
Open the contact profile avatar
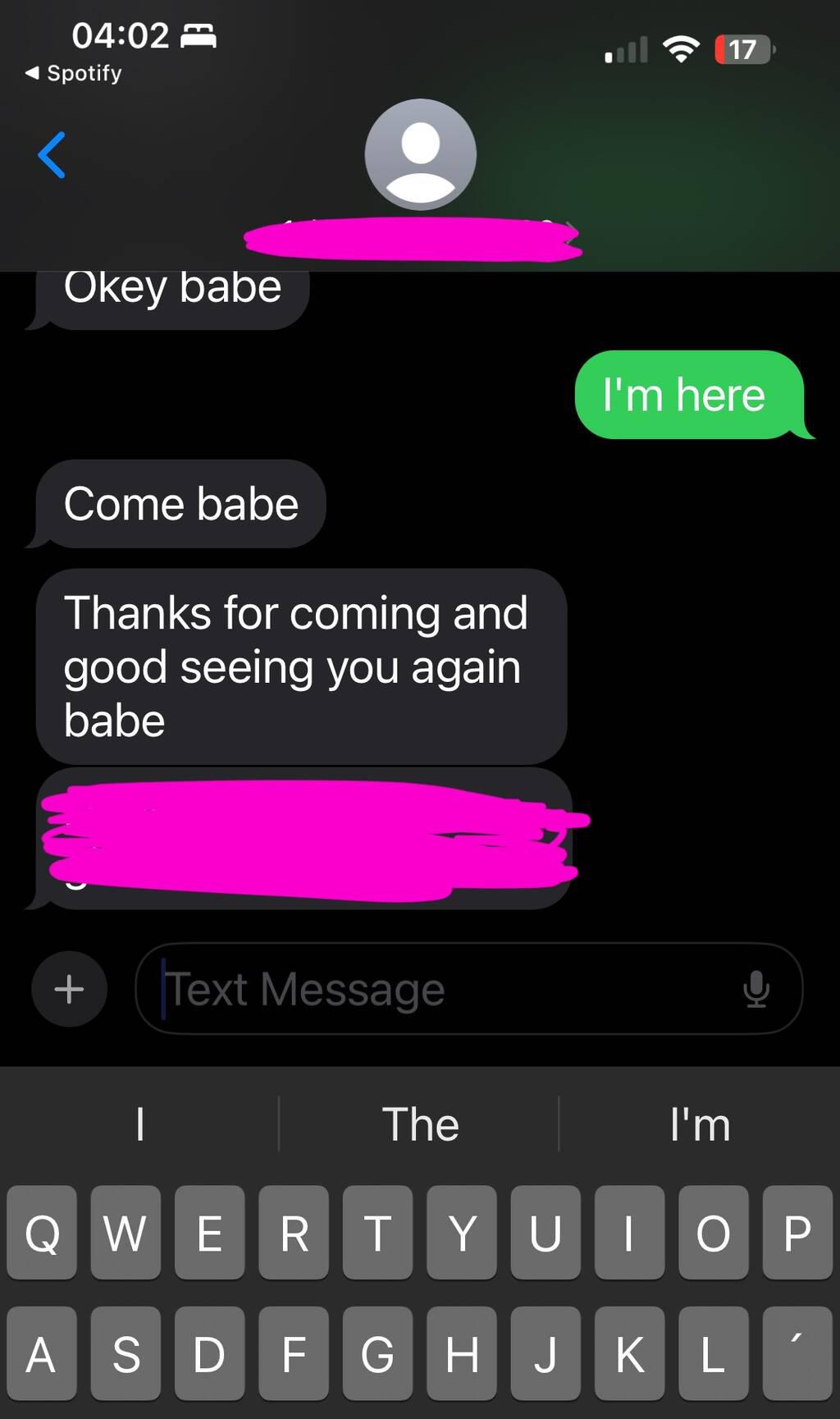[420, 154]
